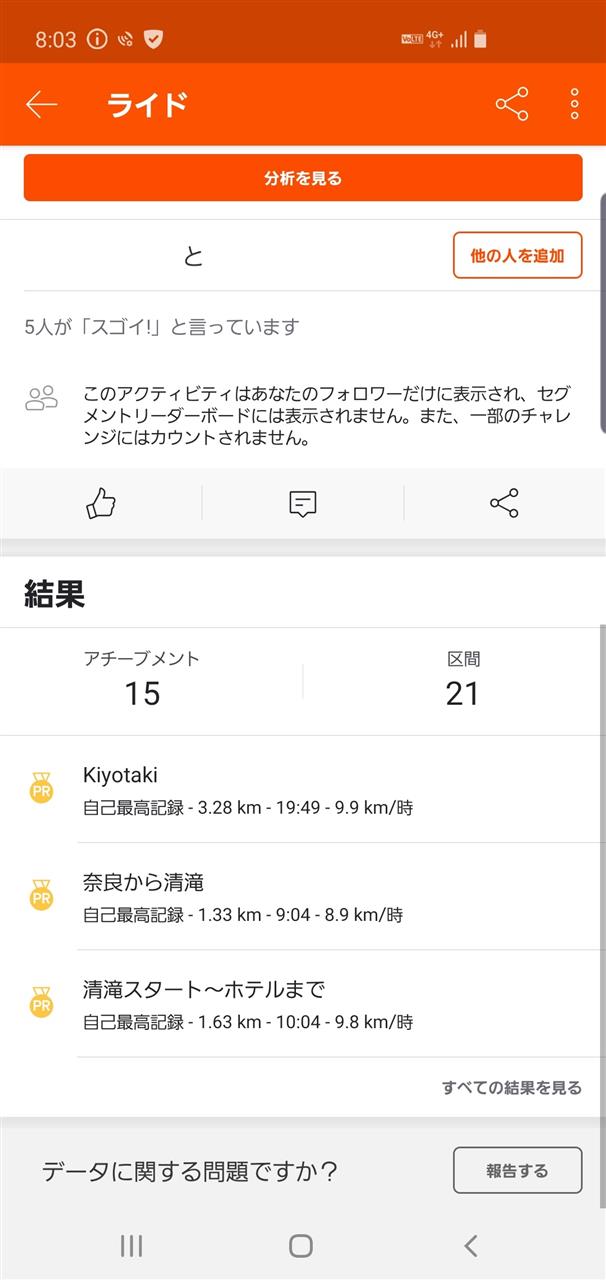View the 5人が「スゴイ!」 kudos list
606x1280 pixels.
click(x=162, y=327)
